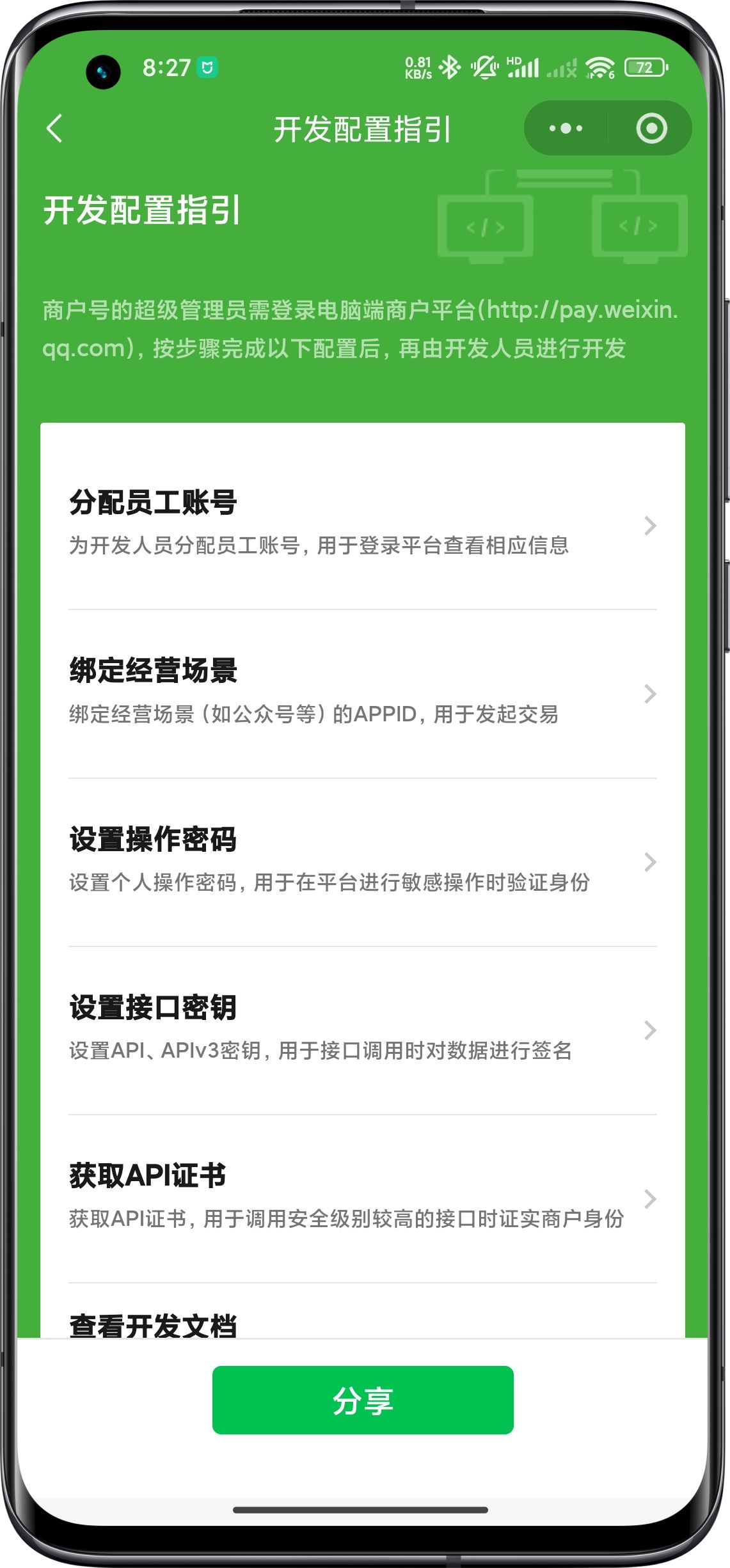The width and height of the screenshot is (730, 1568).
Task: Open the mini program more-options menu
Action: click(566, 129)
